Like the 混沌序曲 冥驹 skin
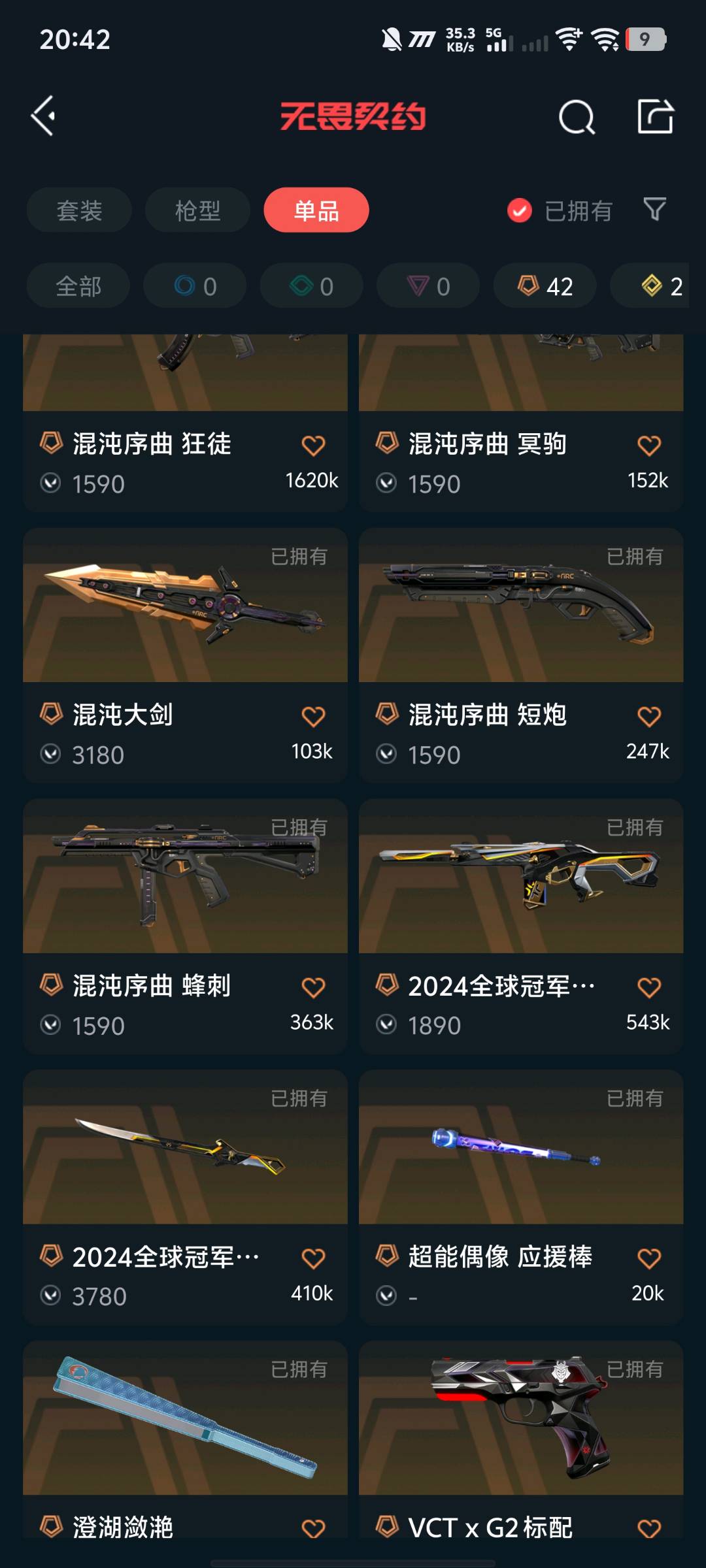The width and height of the screenshot is (706, 1568). (x=649, y=446)
